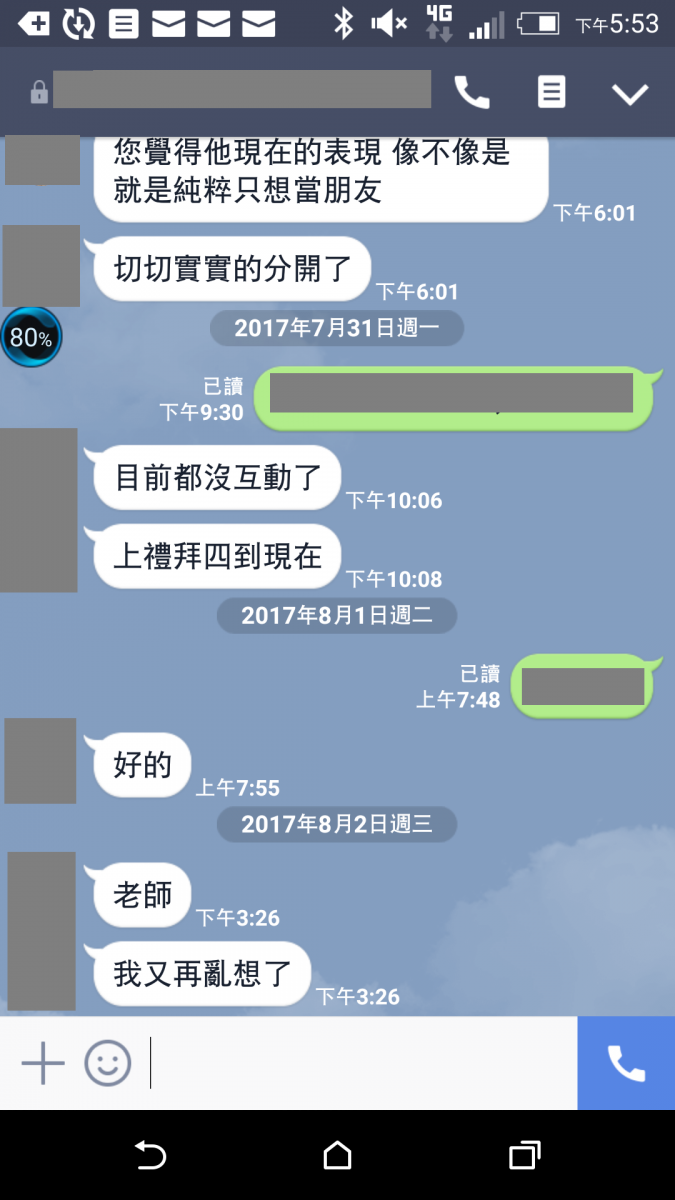Go to the home screen
Image resolution: width=675 pixels, height=1200 pixels.
pyautogui.click(x=338, y=1156)
